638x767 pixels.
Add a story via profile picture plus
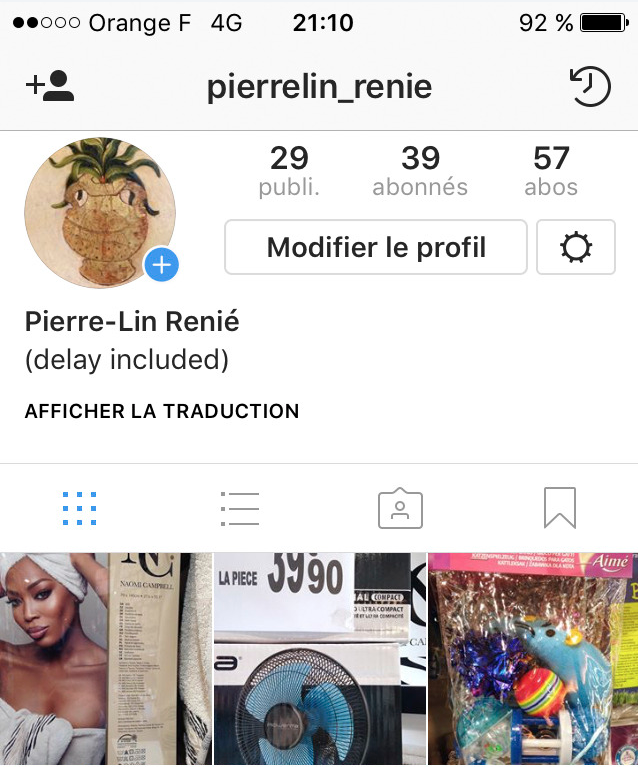point(161,265)
